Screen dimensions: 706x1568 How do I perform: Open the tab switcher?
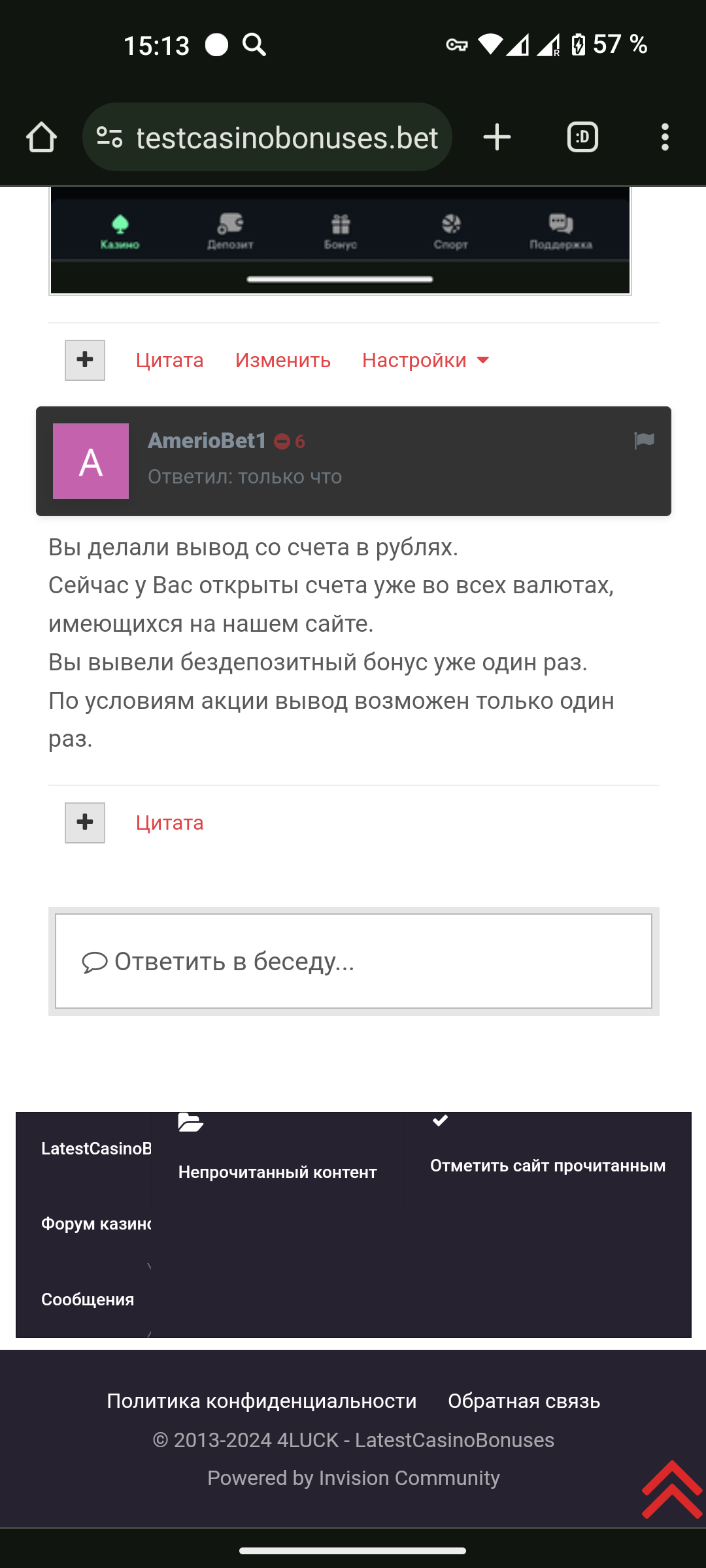[582, 138]
